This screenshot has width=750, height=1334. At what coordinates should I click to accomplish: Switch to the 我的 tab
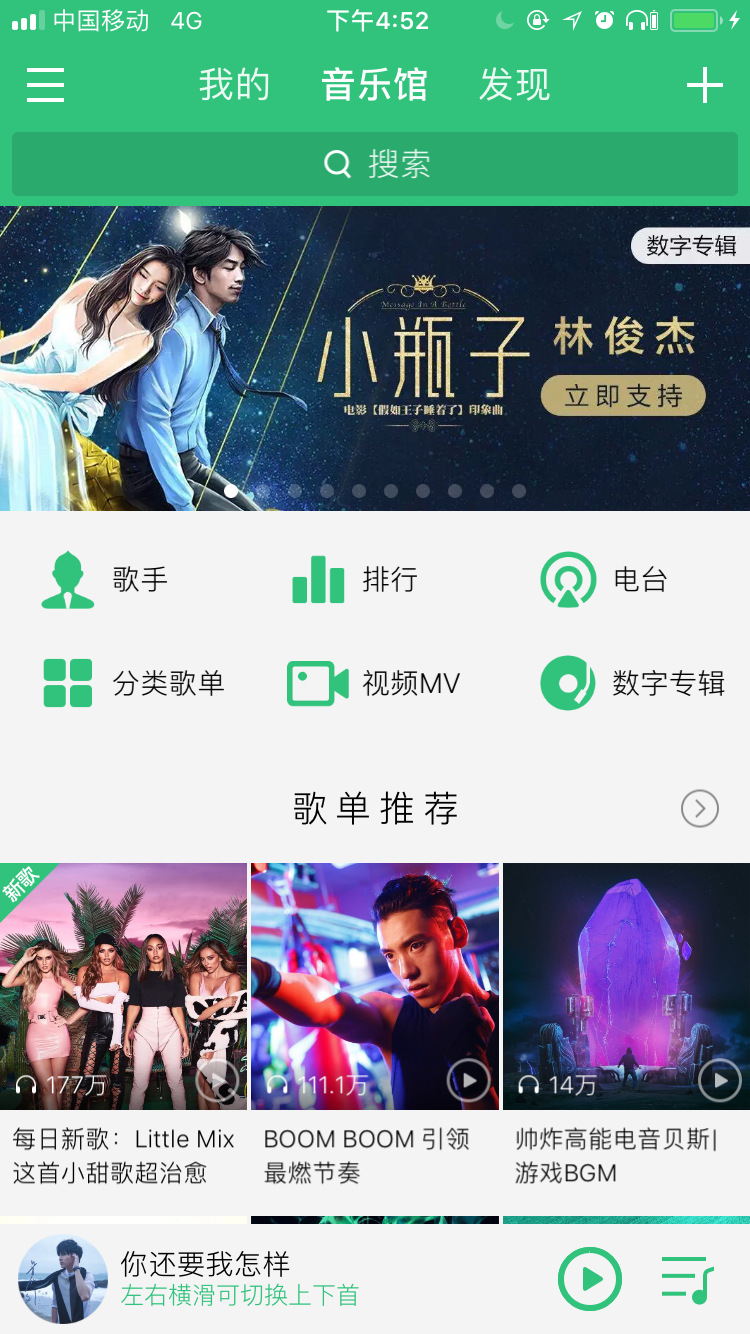tap(234, 85)
